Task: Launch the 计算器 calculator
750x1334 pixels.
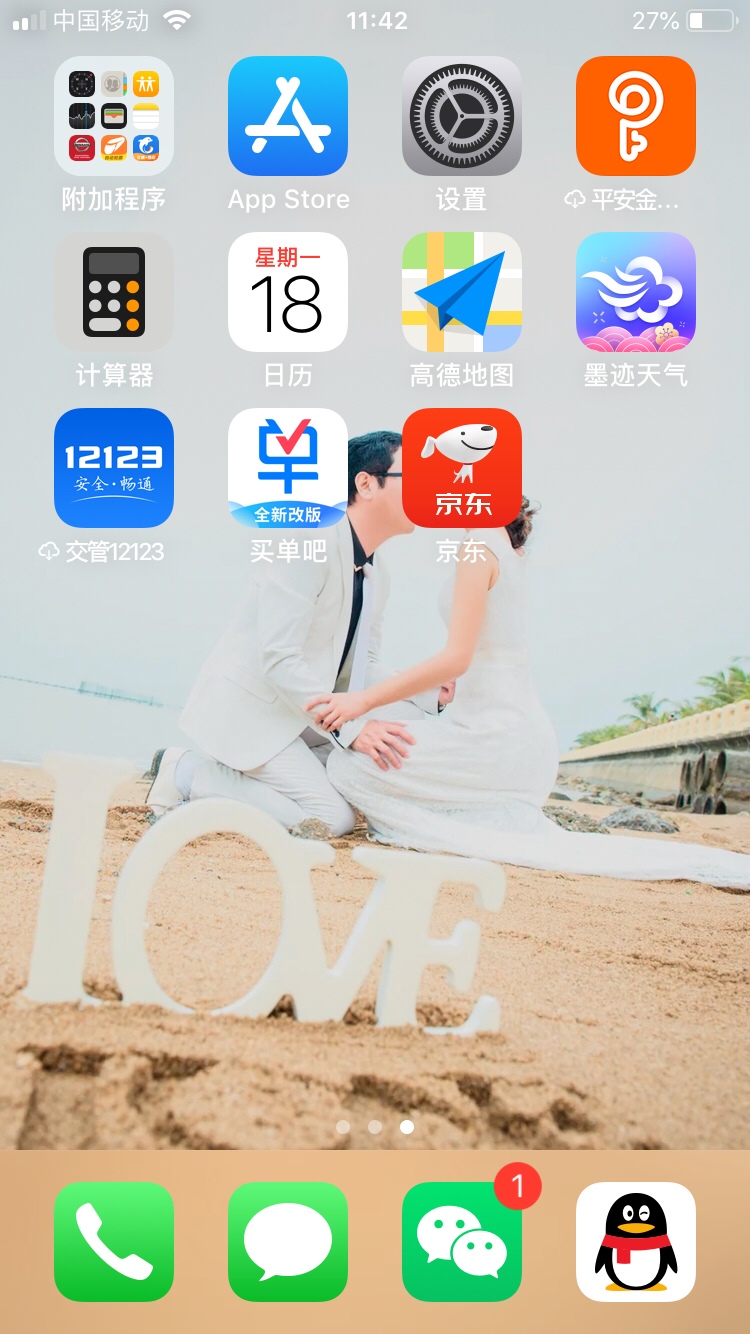Action: (114, 292)
